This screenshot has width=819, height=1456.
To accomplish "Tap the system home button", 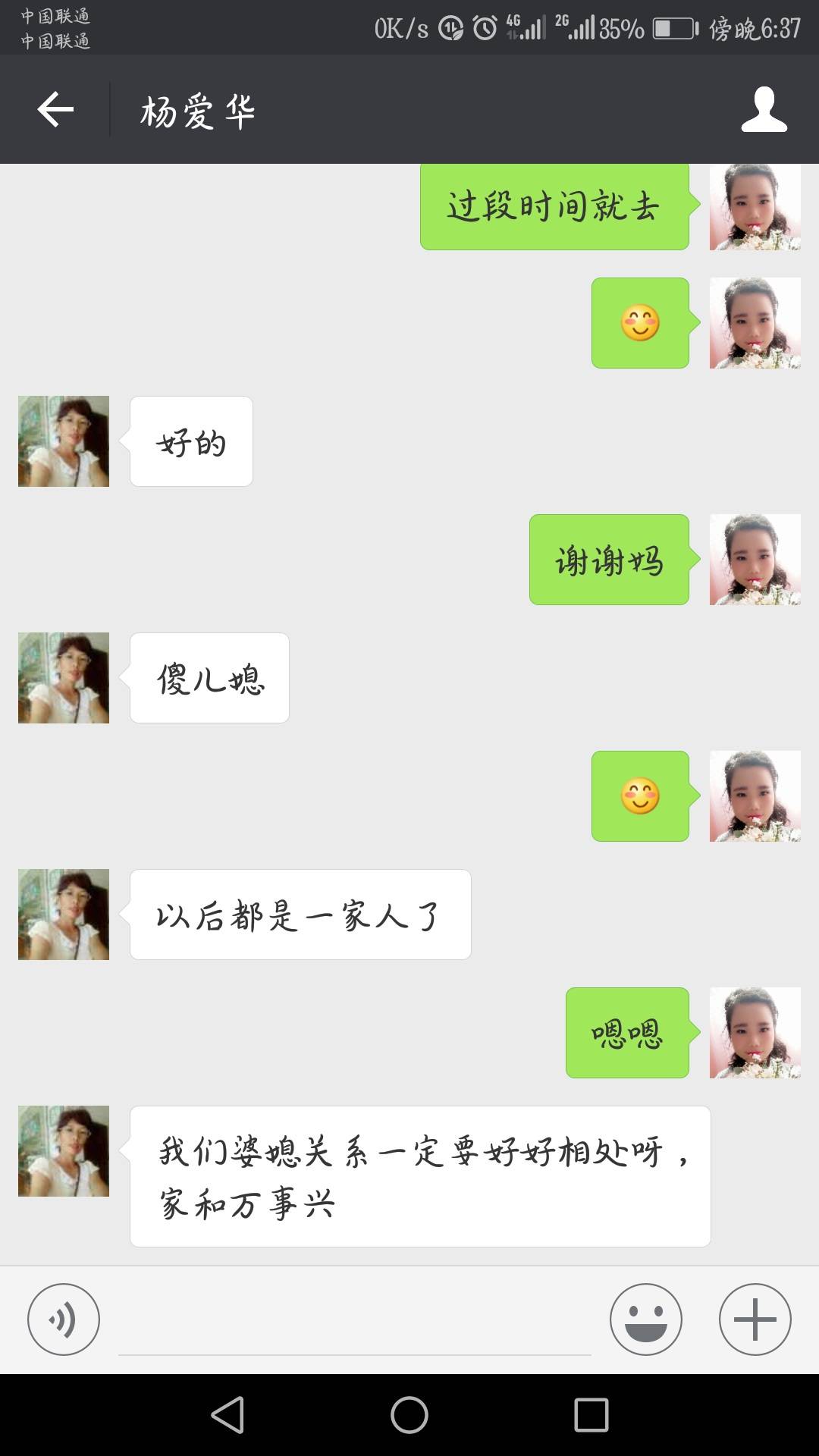I will tap(409, 1415).
